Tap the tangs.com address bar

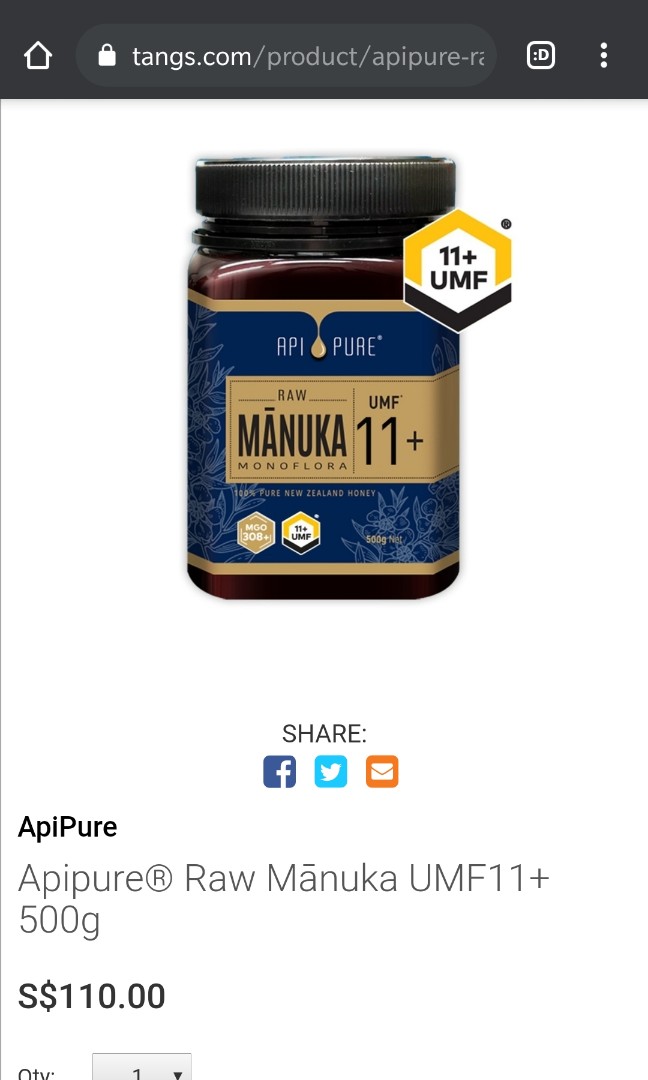coord(290,56)
